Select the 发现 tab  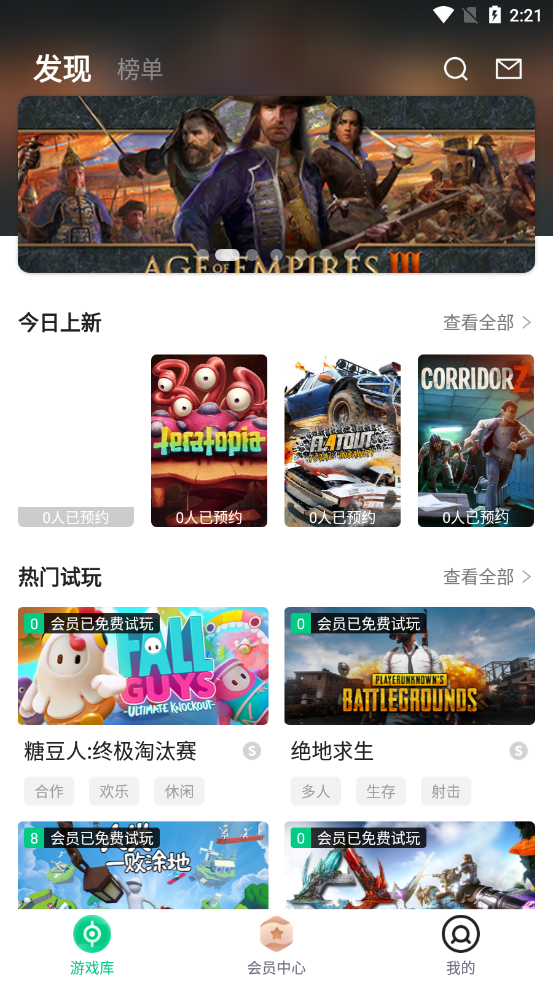click(62, 68)
